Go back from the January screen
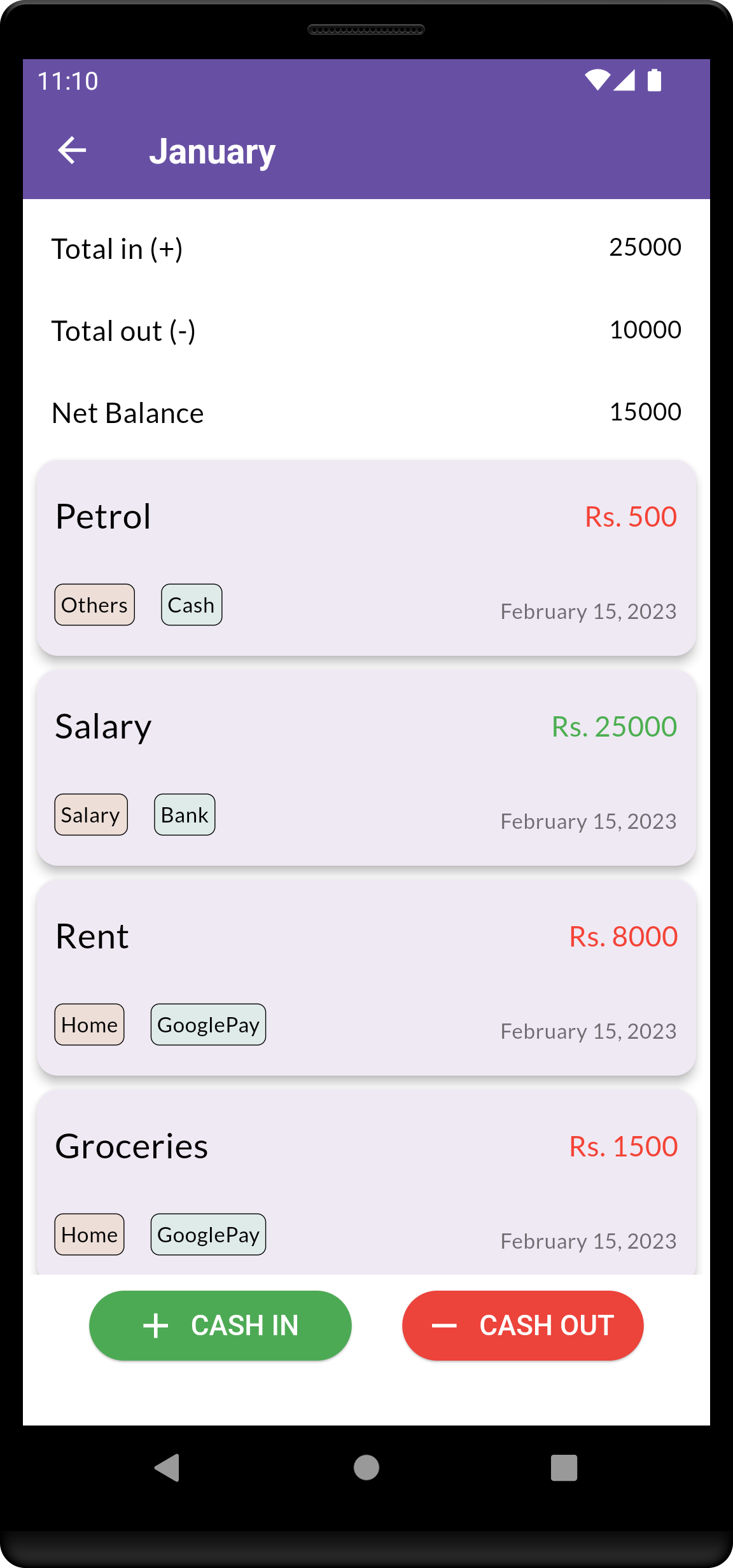 [72, 151]
